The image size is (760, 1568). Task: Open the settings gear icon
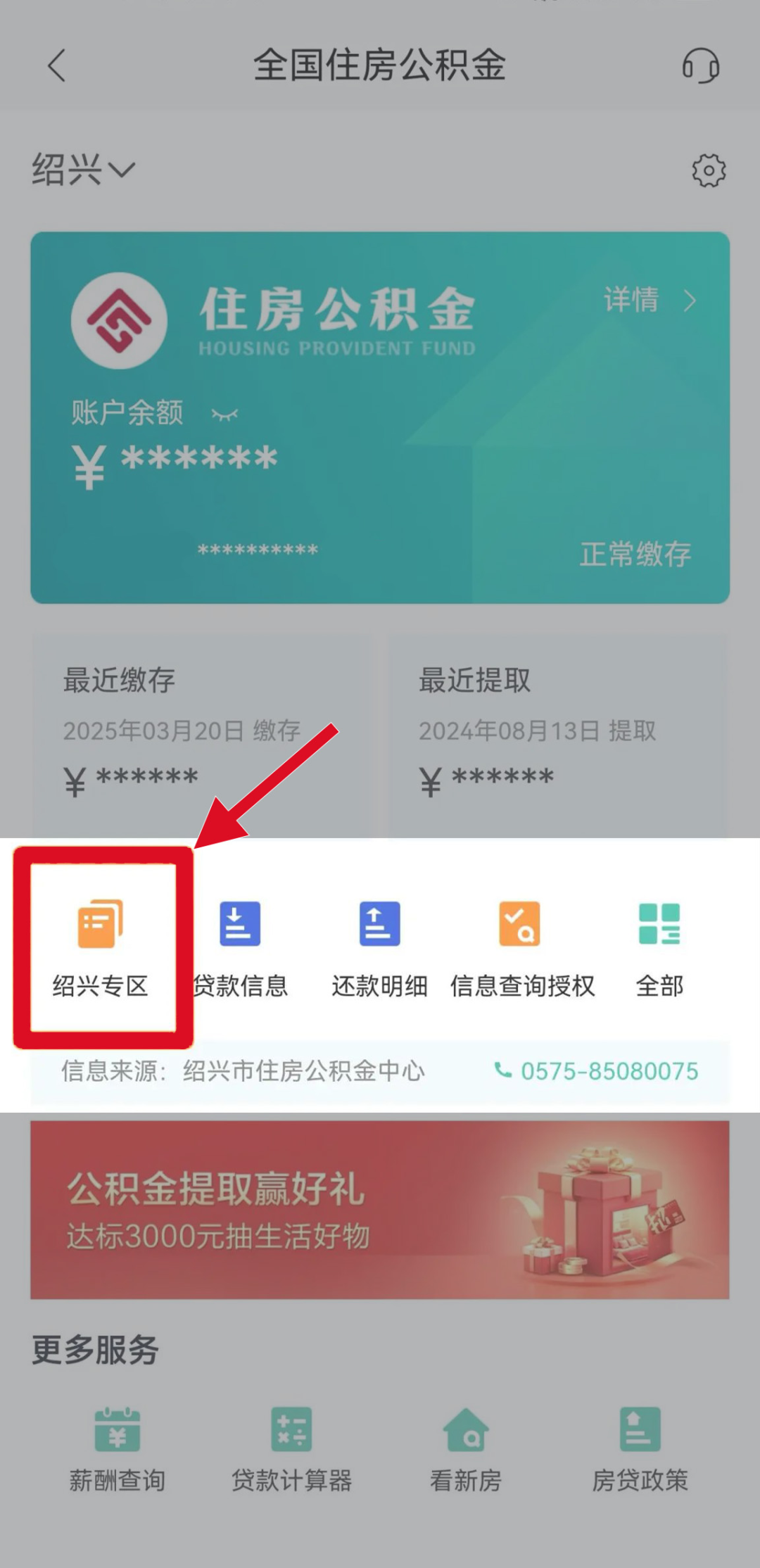click(x=709, y=170)
